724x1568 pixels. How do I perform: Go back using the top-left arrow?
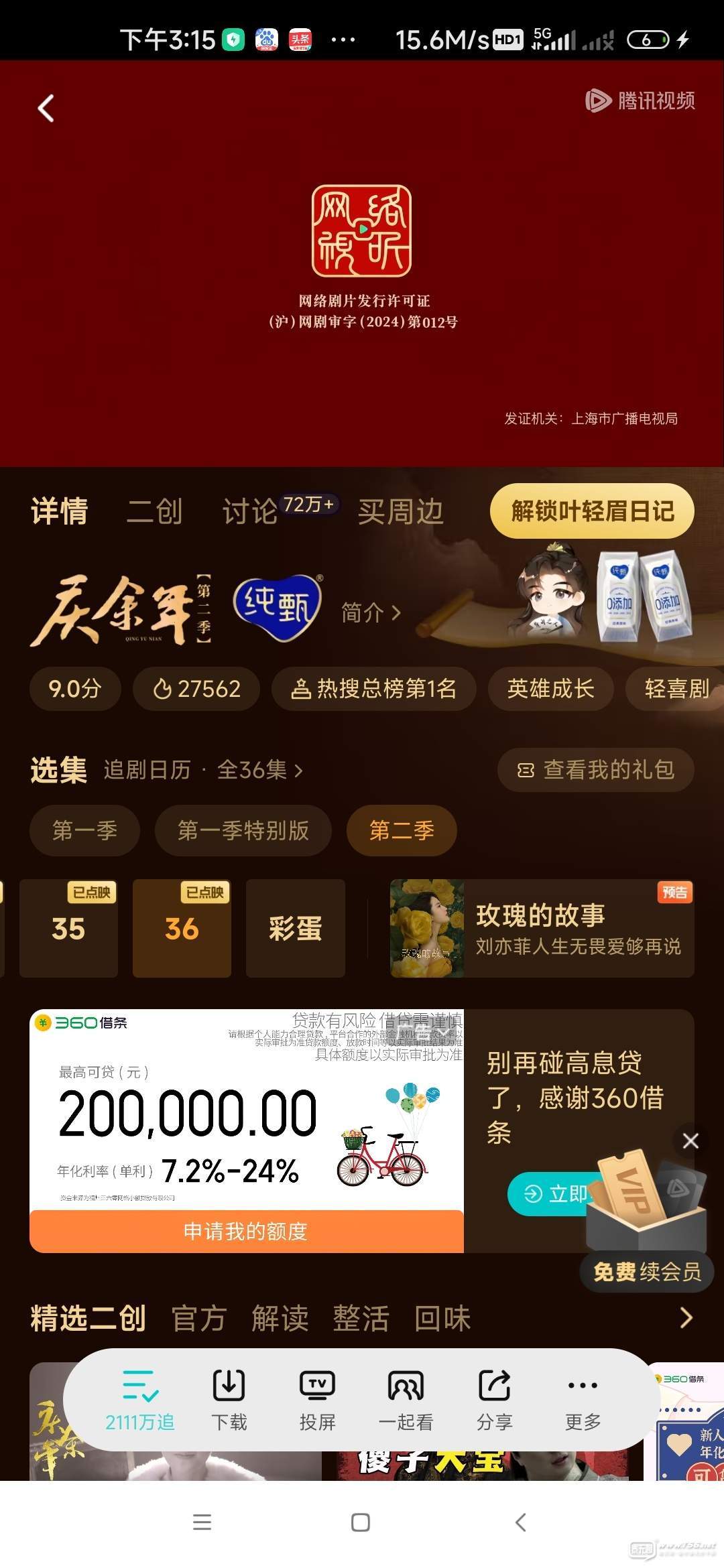[x=46, y=108]
